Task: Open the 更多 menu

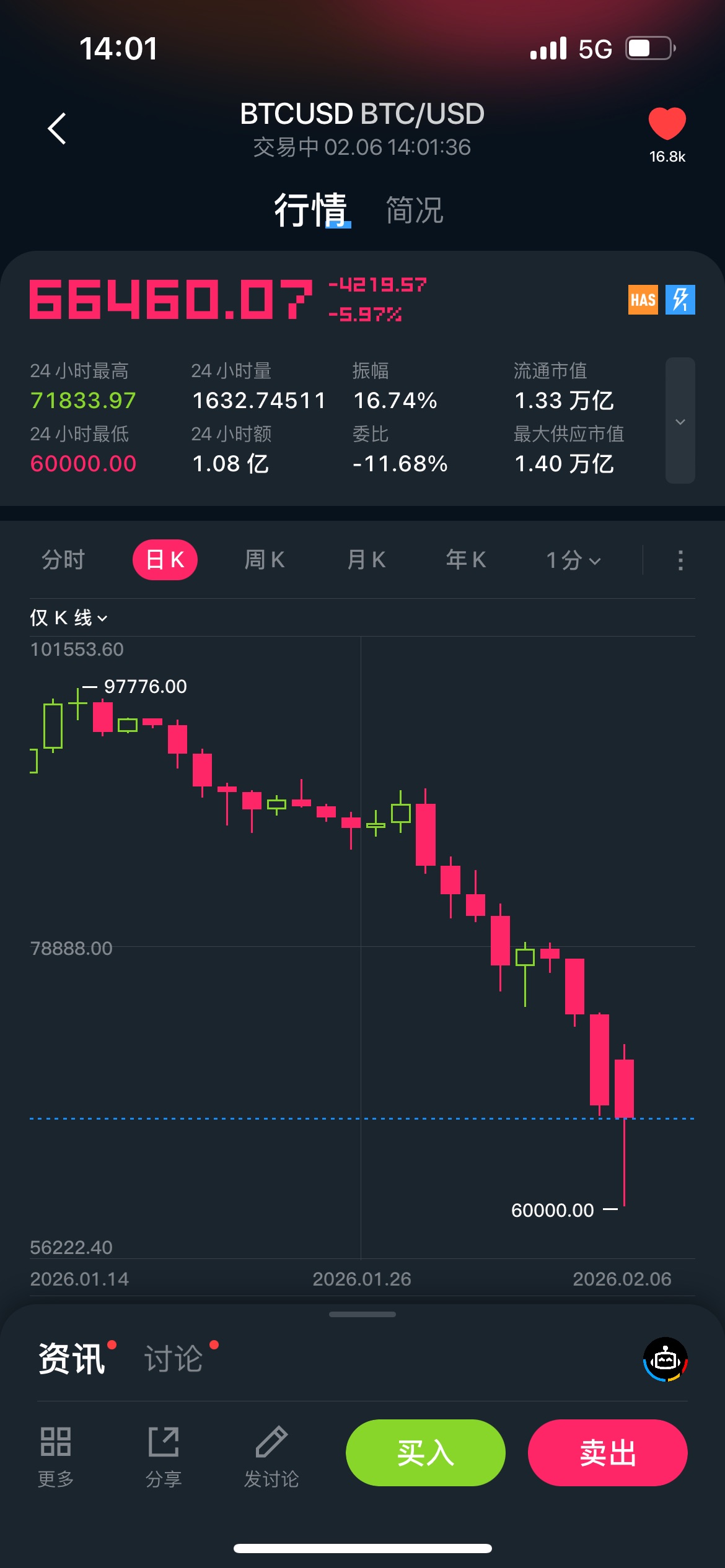Action: tap(56, 1455)
